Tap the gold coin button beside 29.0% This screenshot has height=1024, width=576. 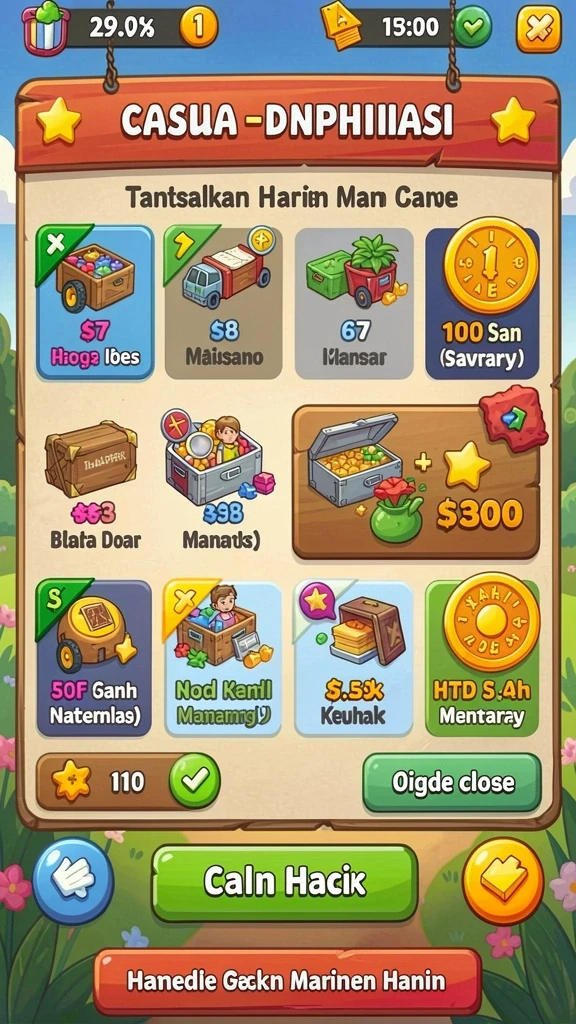[198, 27]
